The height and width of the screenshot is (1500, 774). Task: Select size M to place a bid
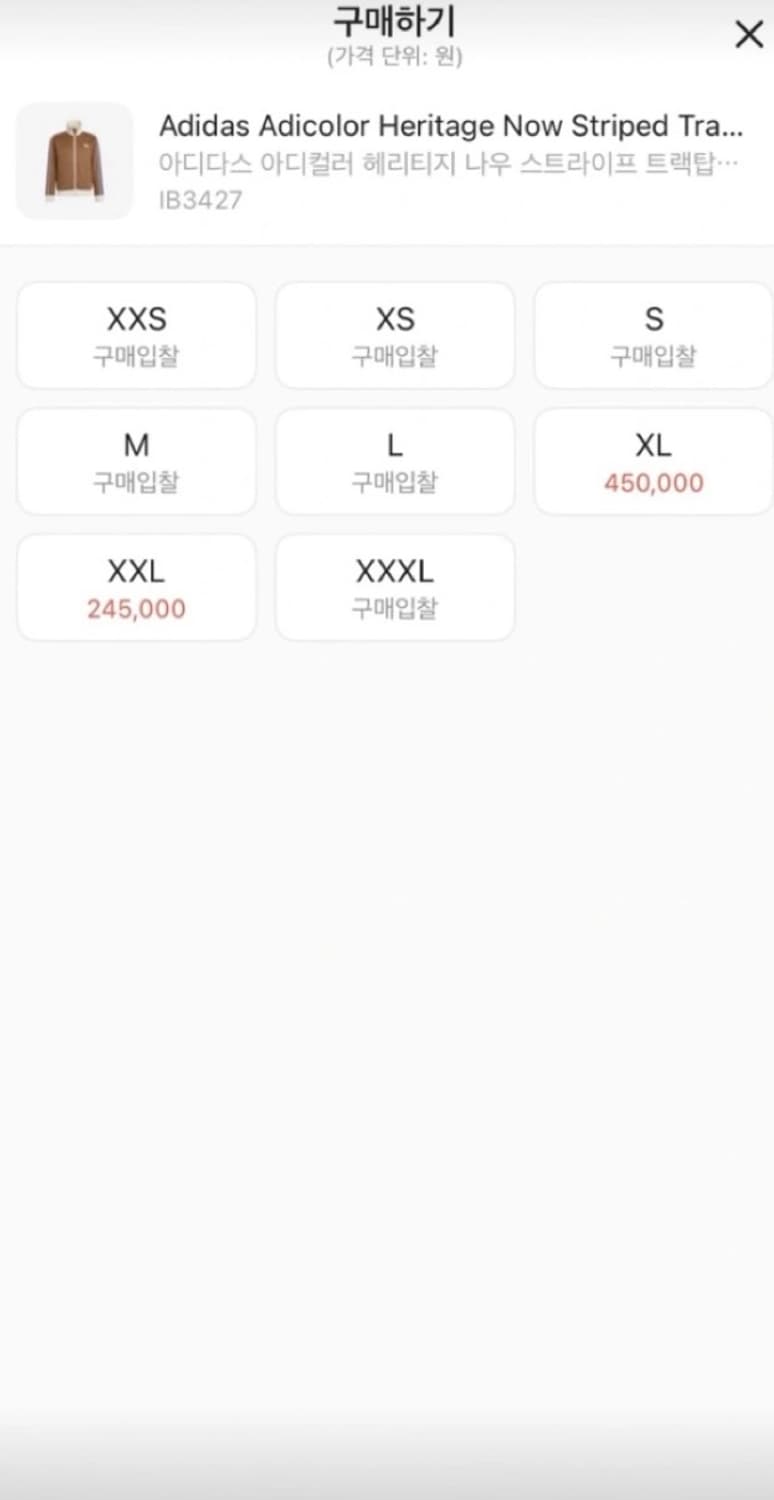(136, 461)
